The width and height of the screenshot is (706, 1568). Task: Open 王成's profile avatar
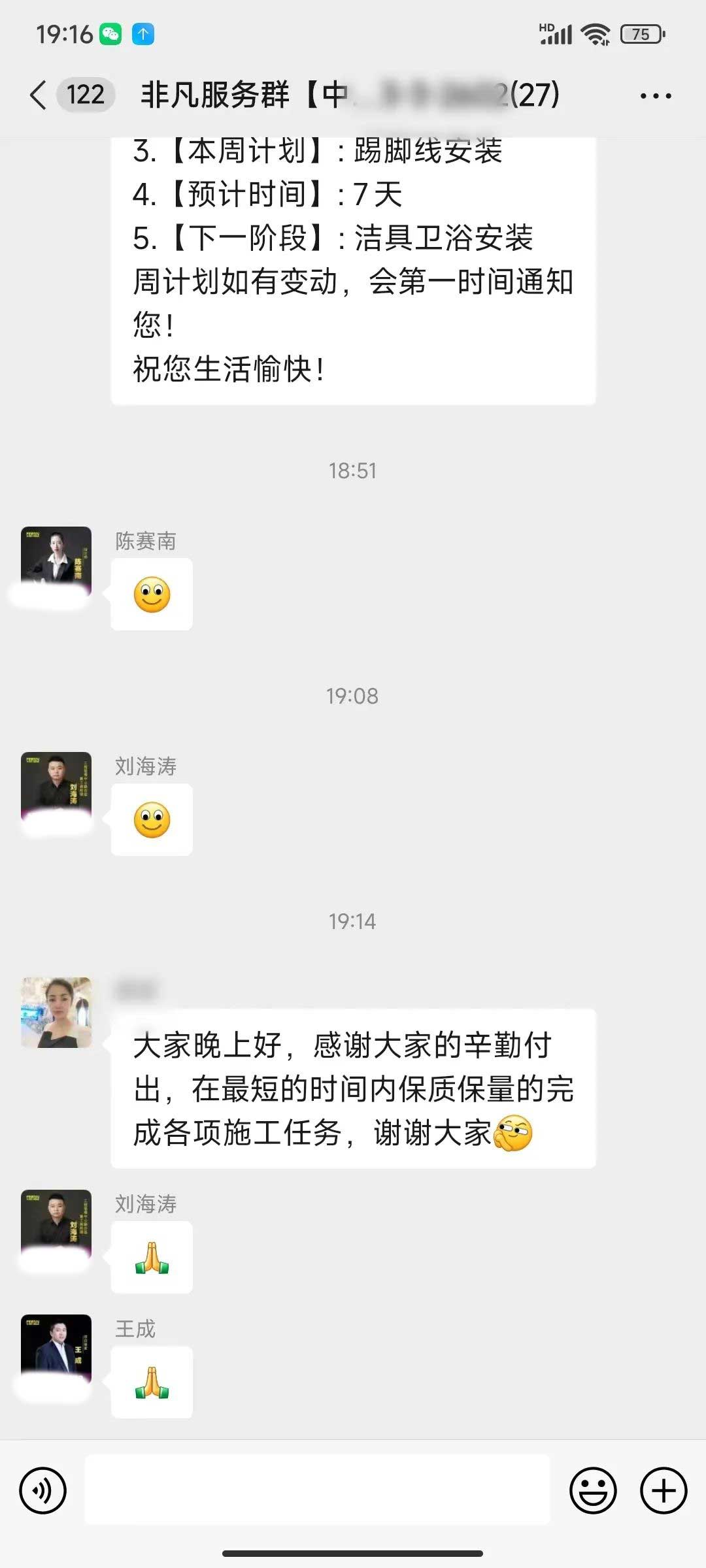point(56,1349)
